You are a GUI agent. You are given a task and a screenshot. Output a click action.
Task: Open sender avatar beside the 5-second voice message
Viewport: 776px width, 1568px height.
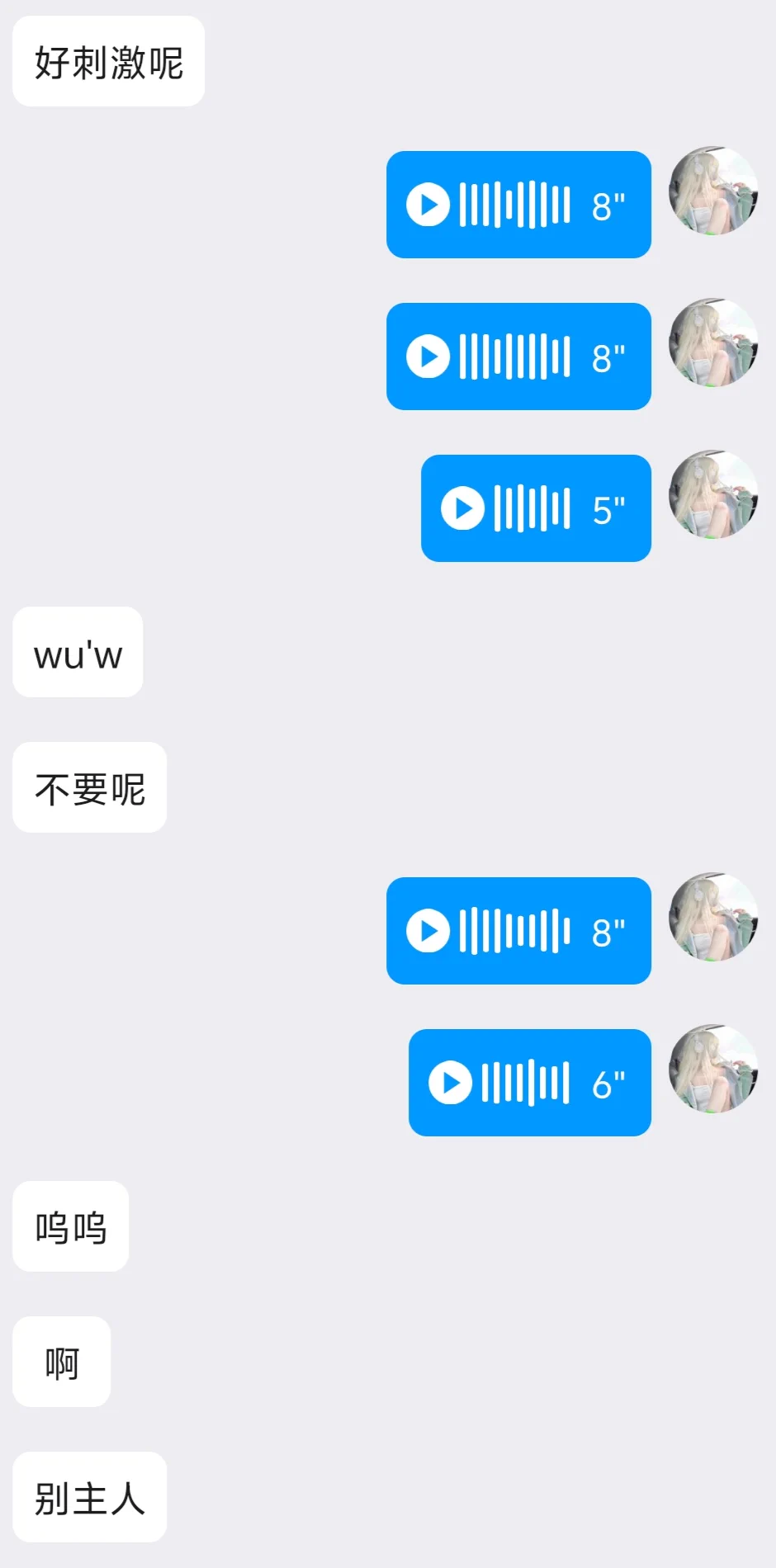tap(712, 494)
